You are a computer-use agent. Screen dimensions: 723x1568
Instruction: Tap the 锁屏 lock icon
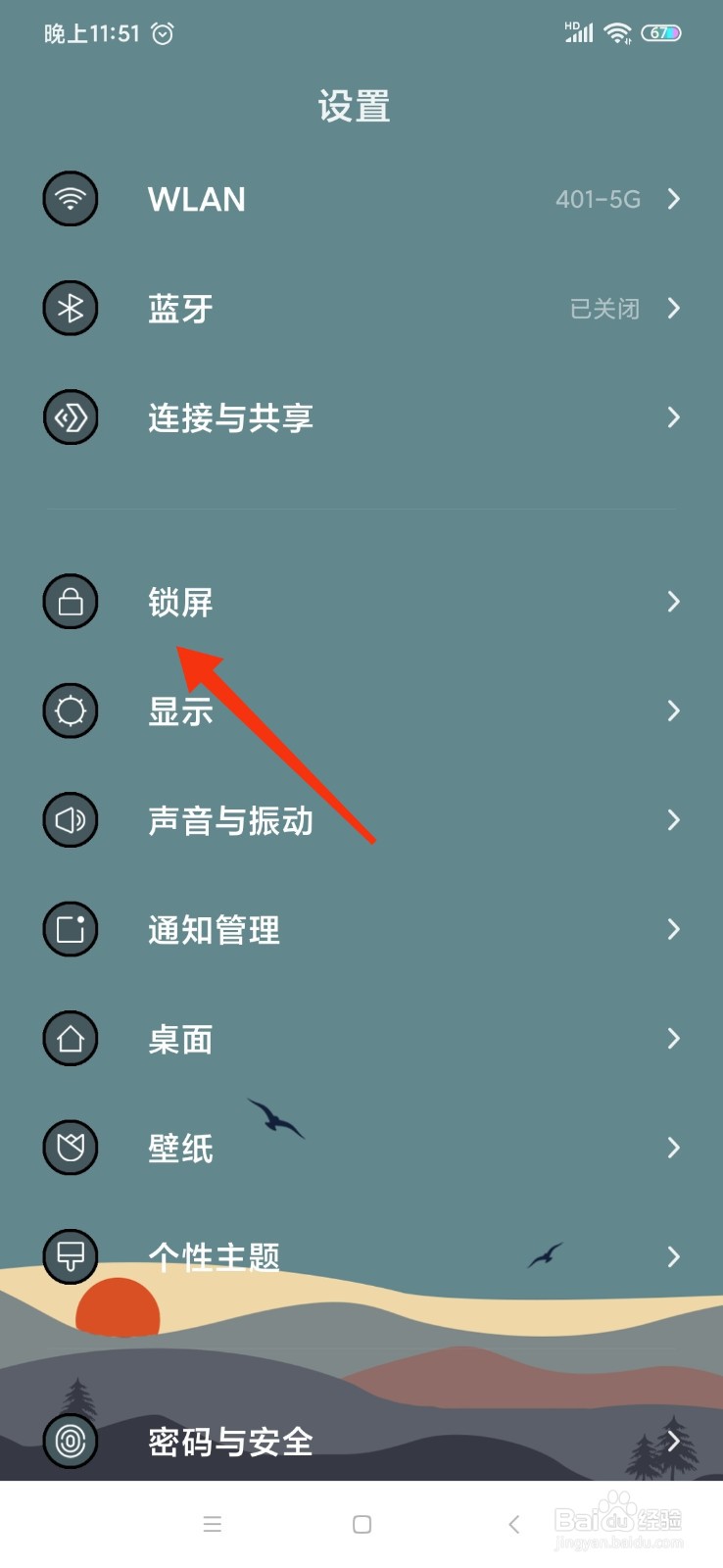coord(70,602)
